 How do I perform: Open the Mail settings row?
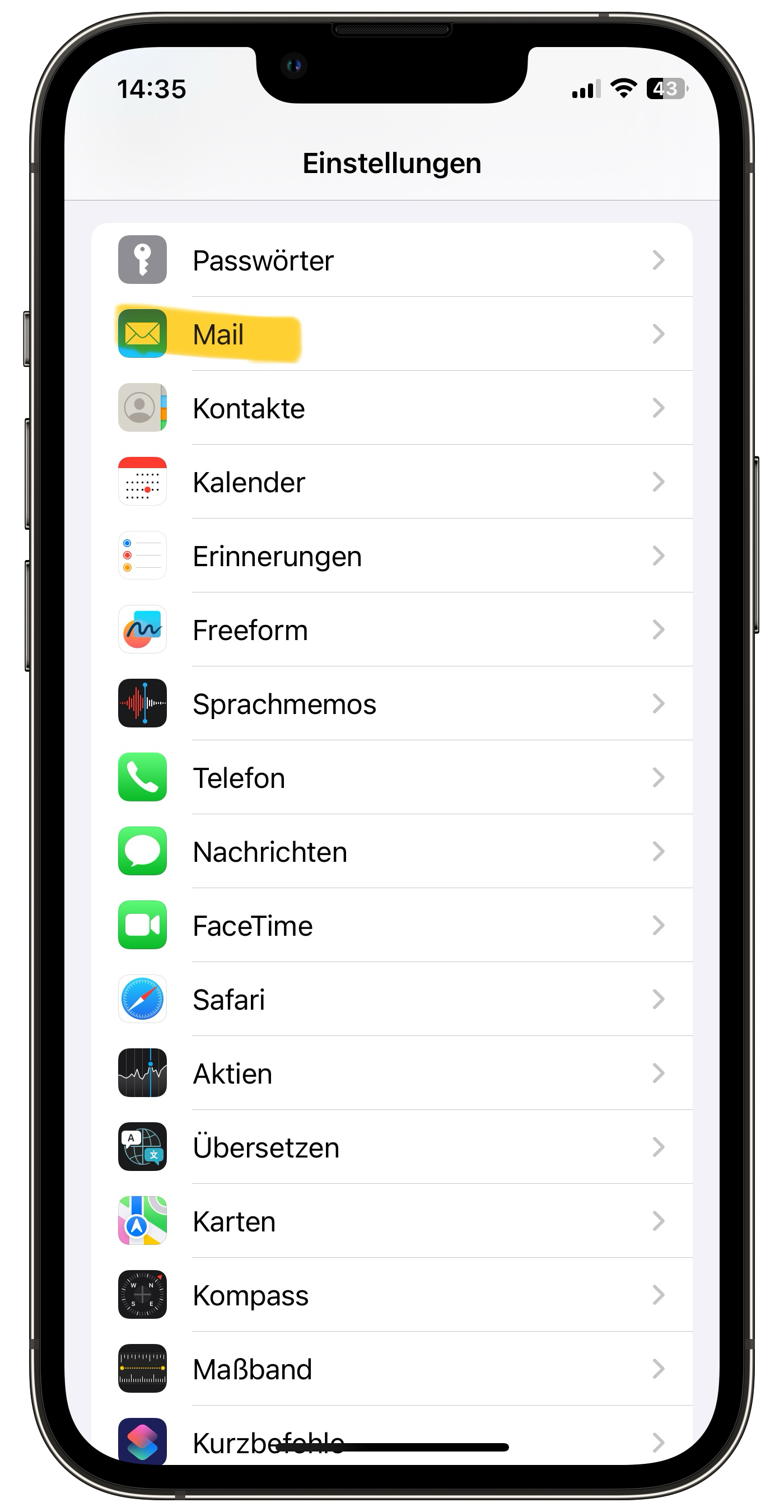391,334
